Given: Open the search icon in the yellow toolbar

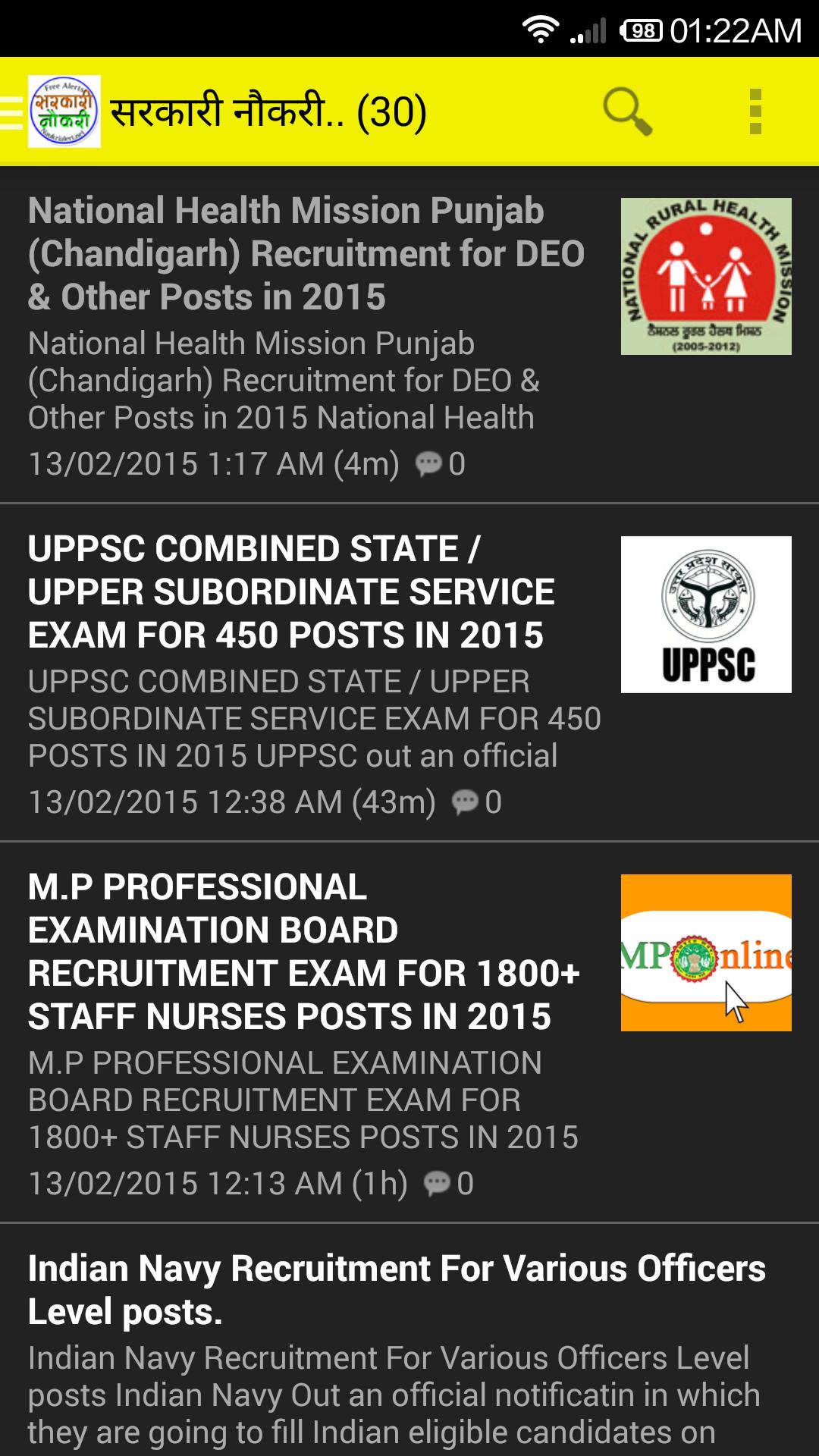Looking at the screenshot, I should 628,110.
